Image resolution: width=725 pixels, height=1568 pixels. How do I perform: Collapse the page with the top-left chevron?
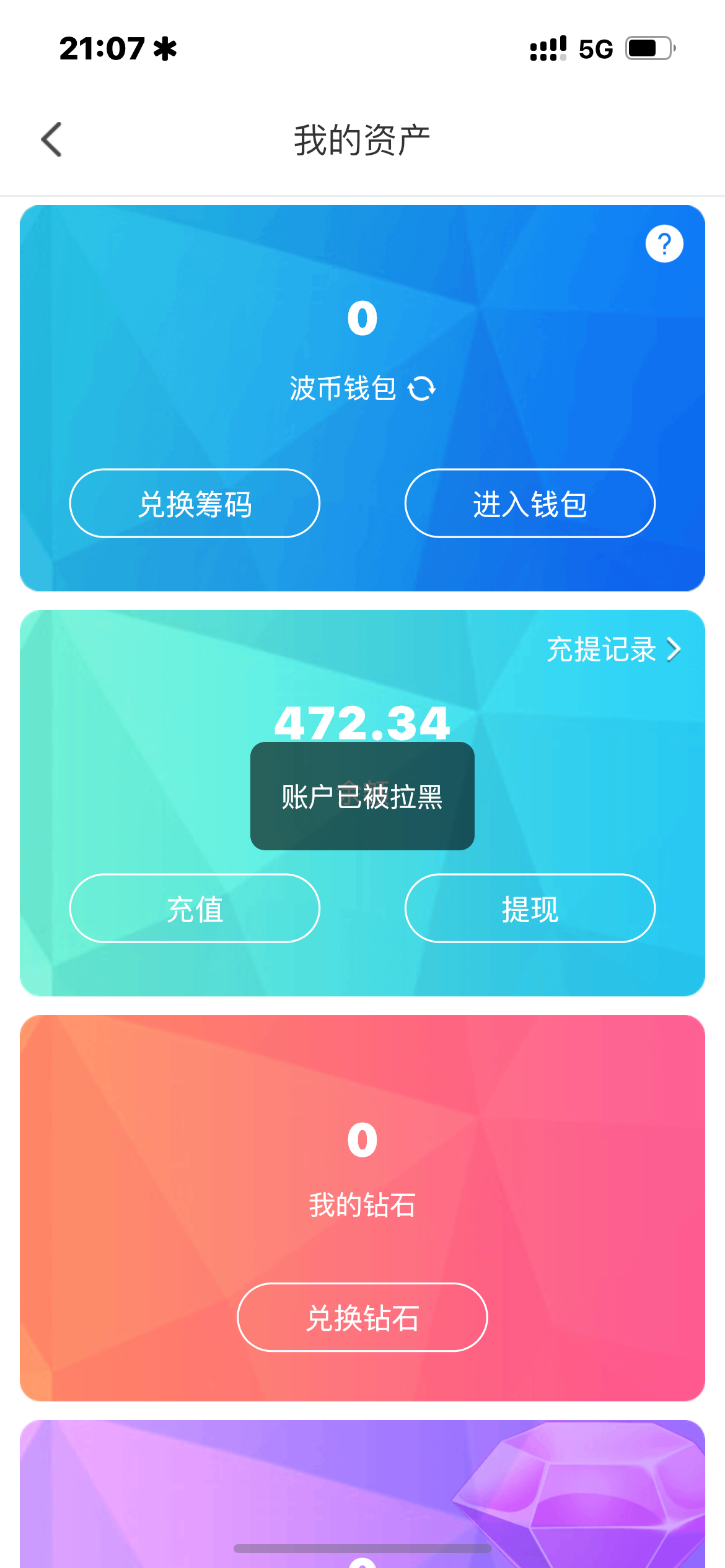[51, 139]
